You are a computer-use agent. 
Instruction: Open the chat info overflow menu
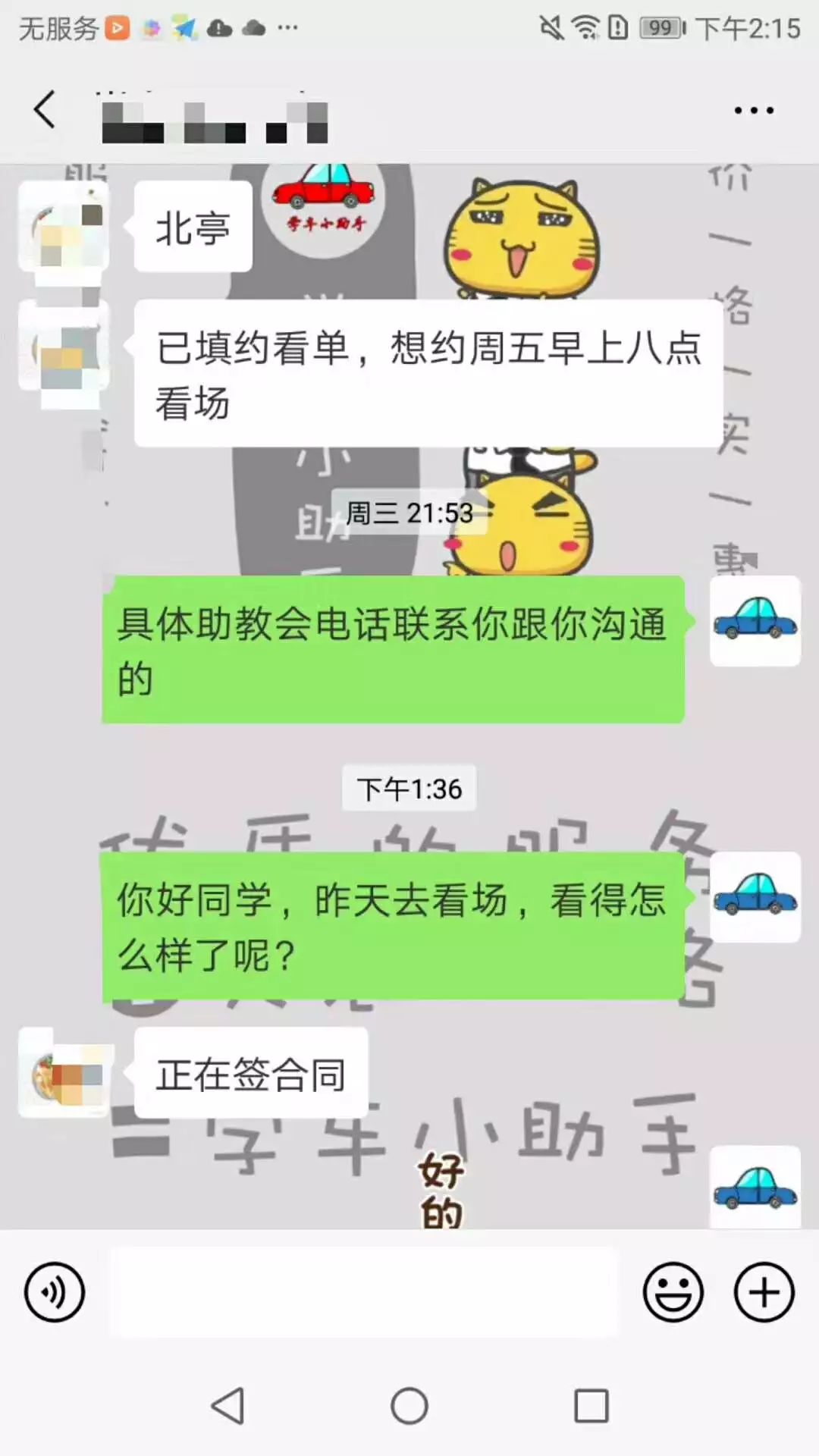pos(753,111)
